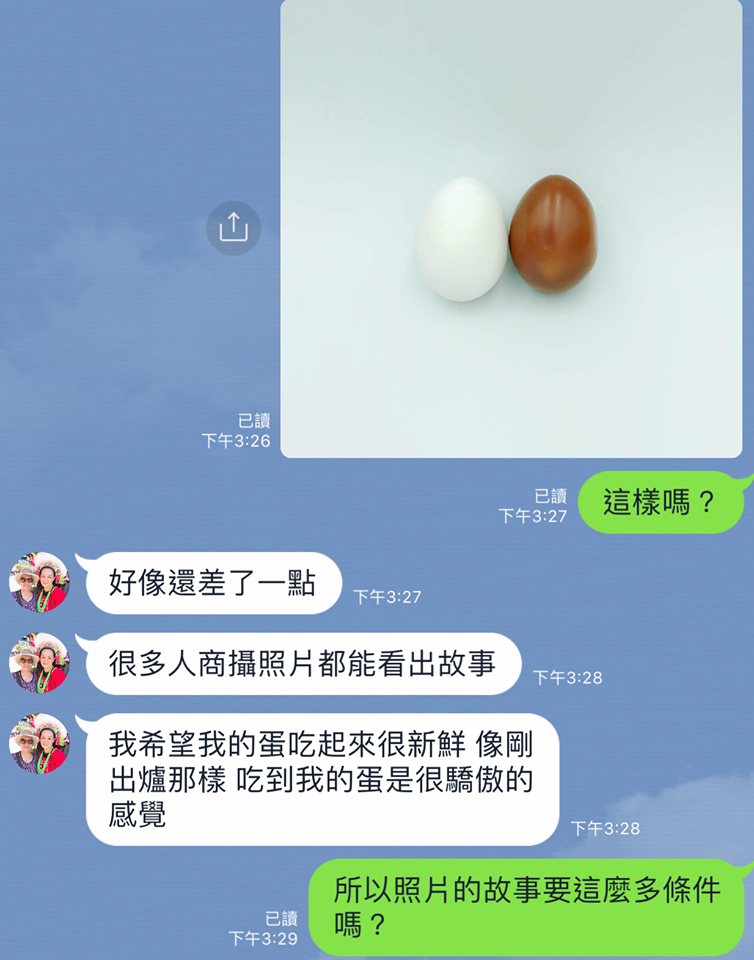
Task: Open sender's avatar beside 好像還差了一點
Action: click(39, 582)
